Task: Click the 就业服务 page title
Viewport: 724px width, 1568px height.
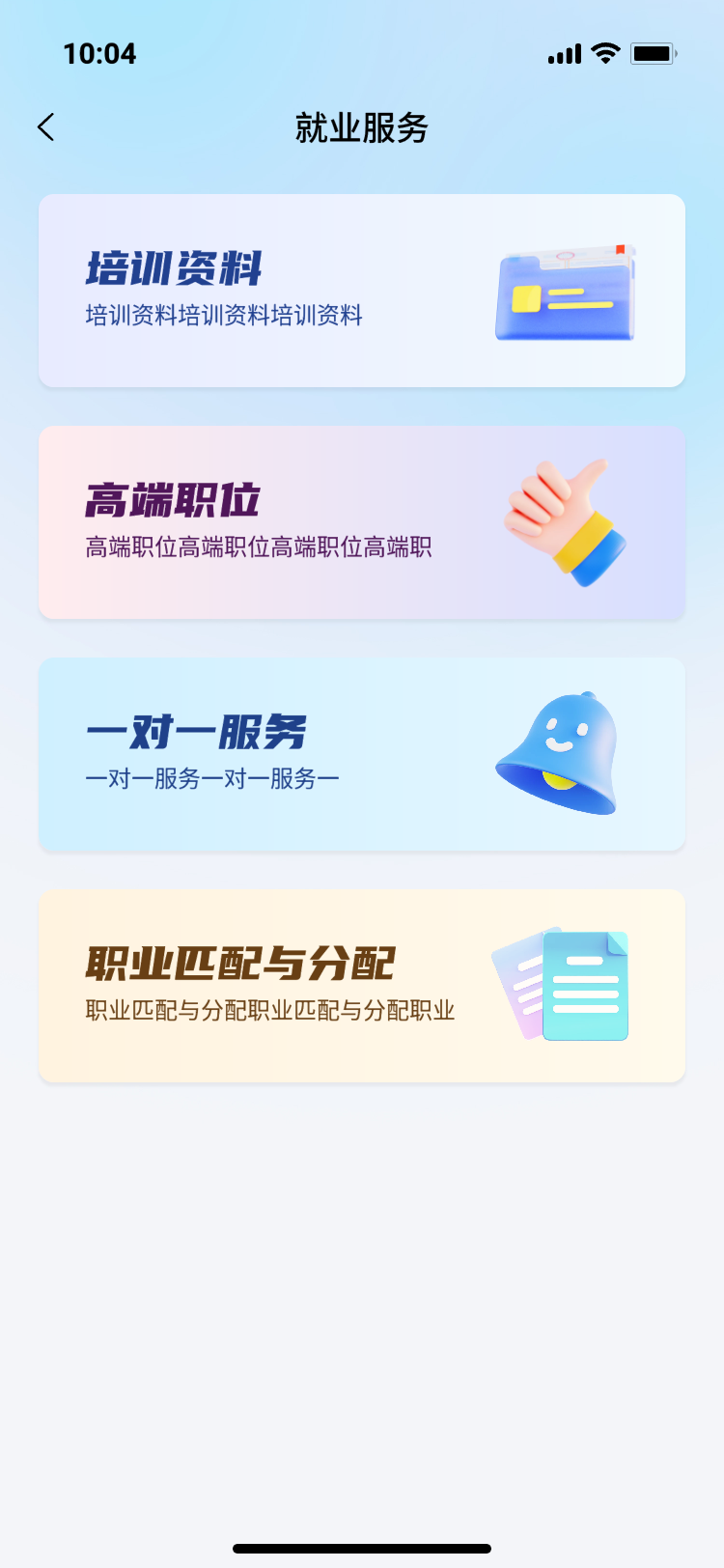Action: click(362, 128)
